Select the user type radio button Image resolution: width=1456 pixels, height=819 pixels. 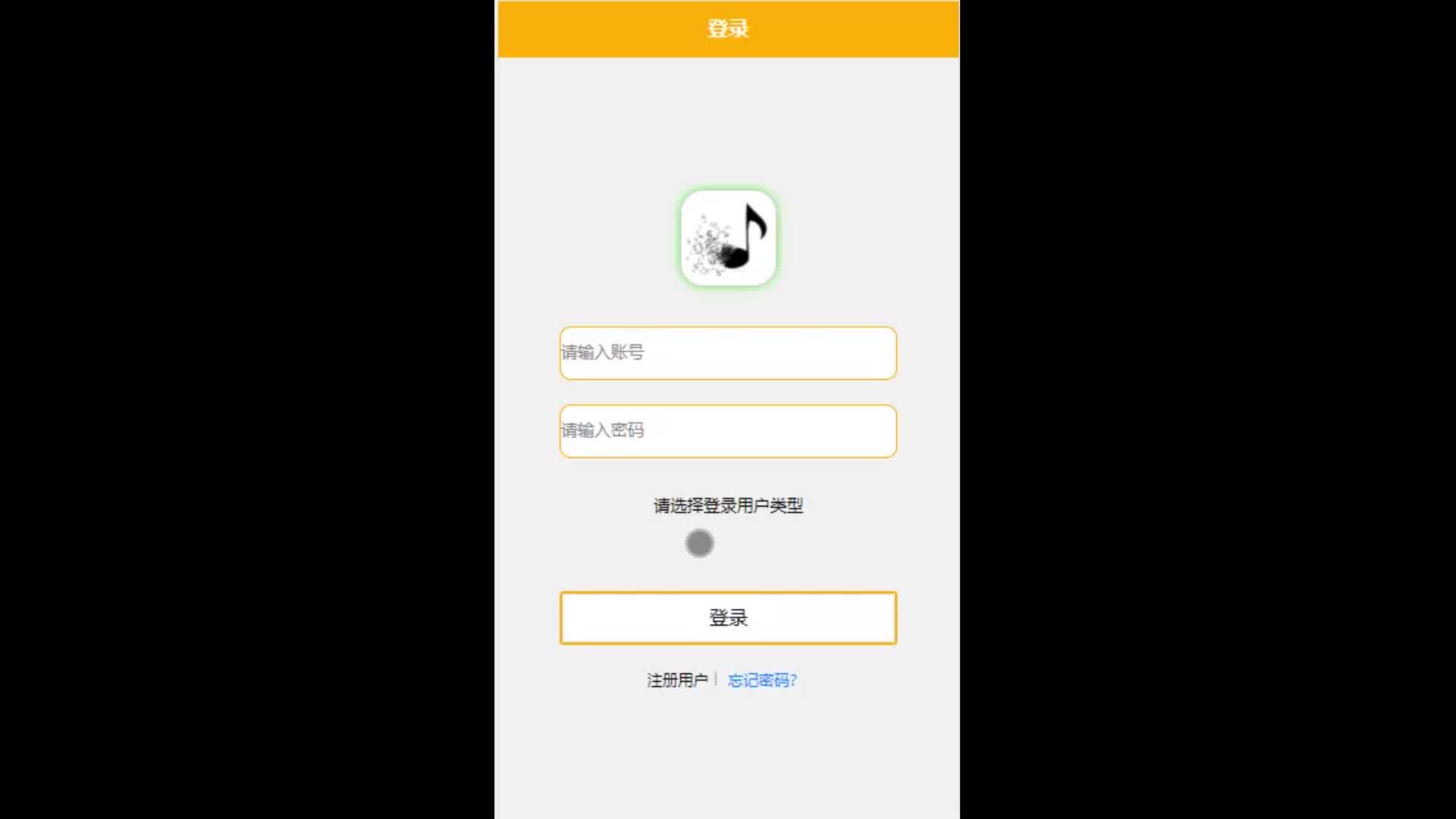point(699,543)
